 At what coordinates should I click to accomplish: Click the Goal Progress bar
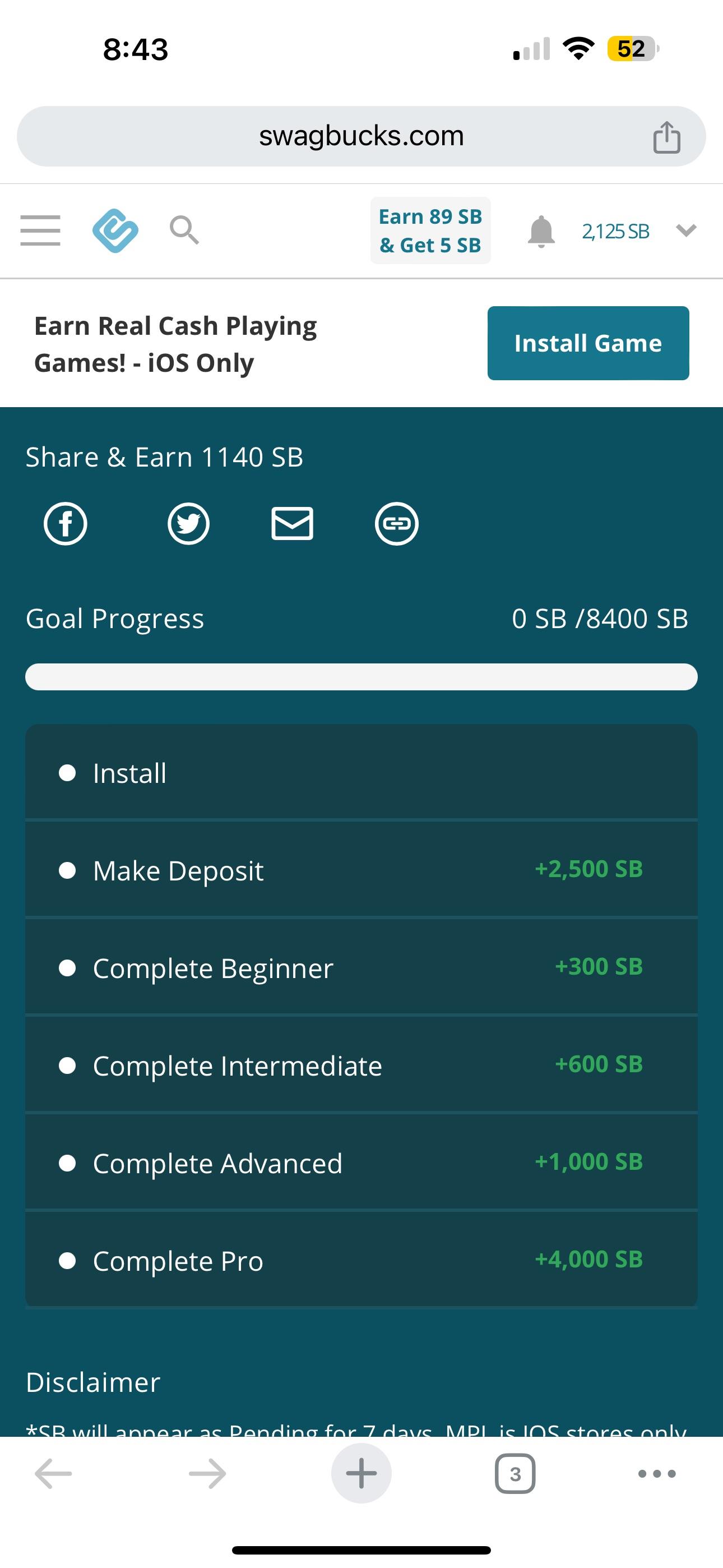pyautogui.click(x=361, y=676)
